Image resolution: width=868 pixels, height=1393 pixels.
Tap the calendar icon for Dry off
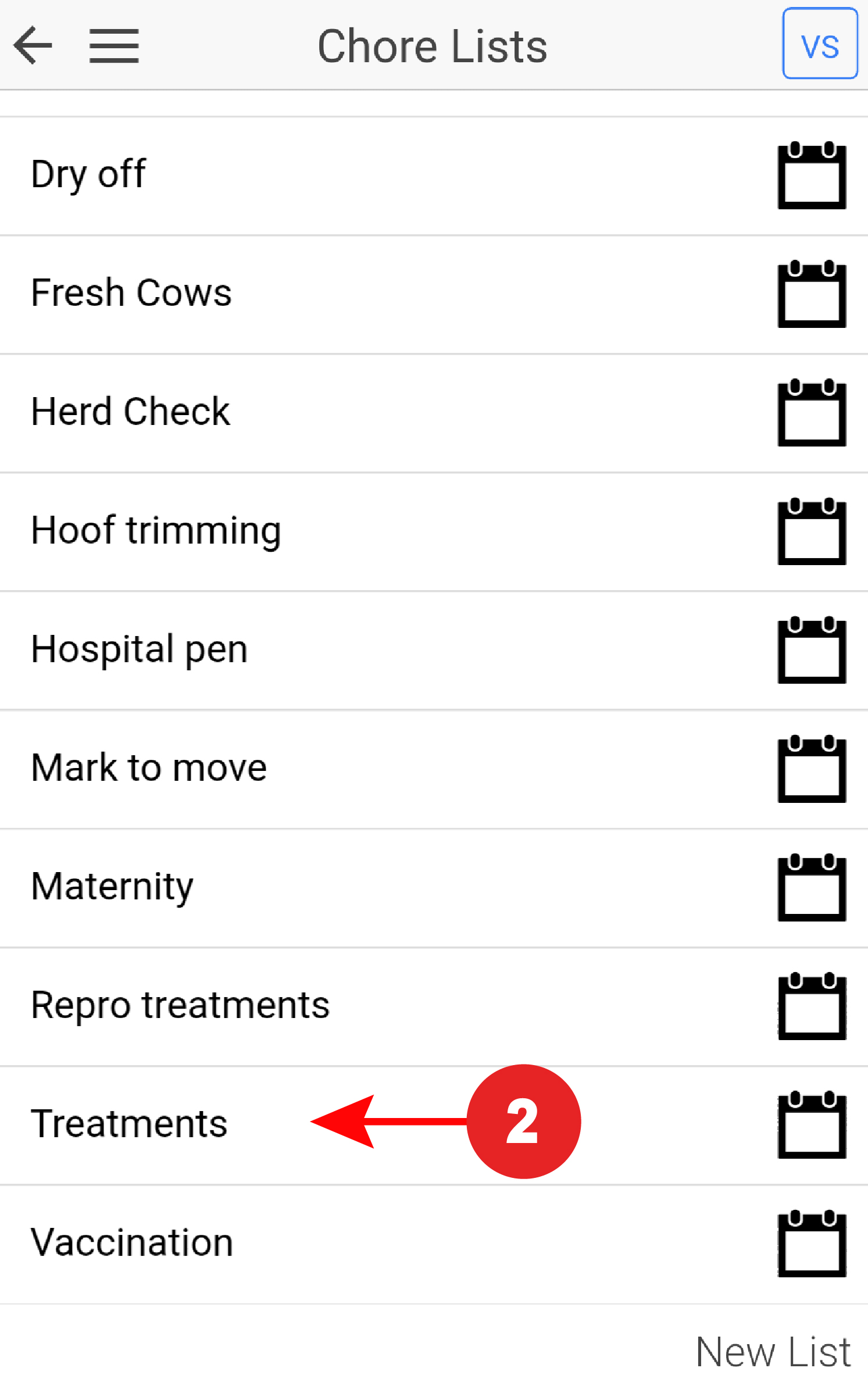point(812,175)
